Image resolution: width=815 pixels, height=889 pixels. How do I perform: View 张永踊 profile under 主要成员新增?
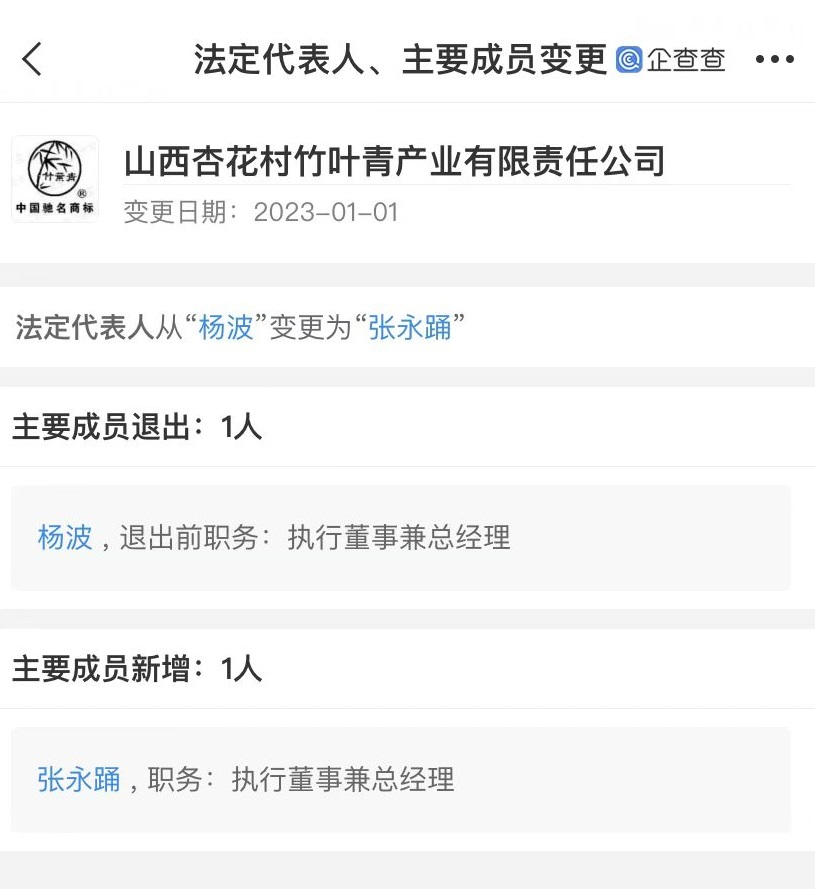pyautogui.click(x=79, y=779)
